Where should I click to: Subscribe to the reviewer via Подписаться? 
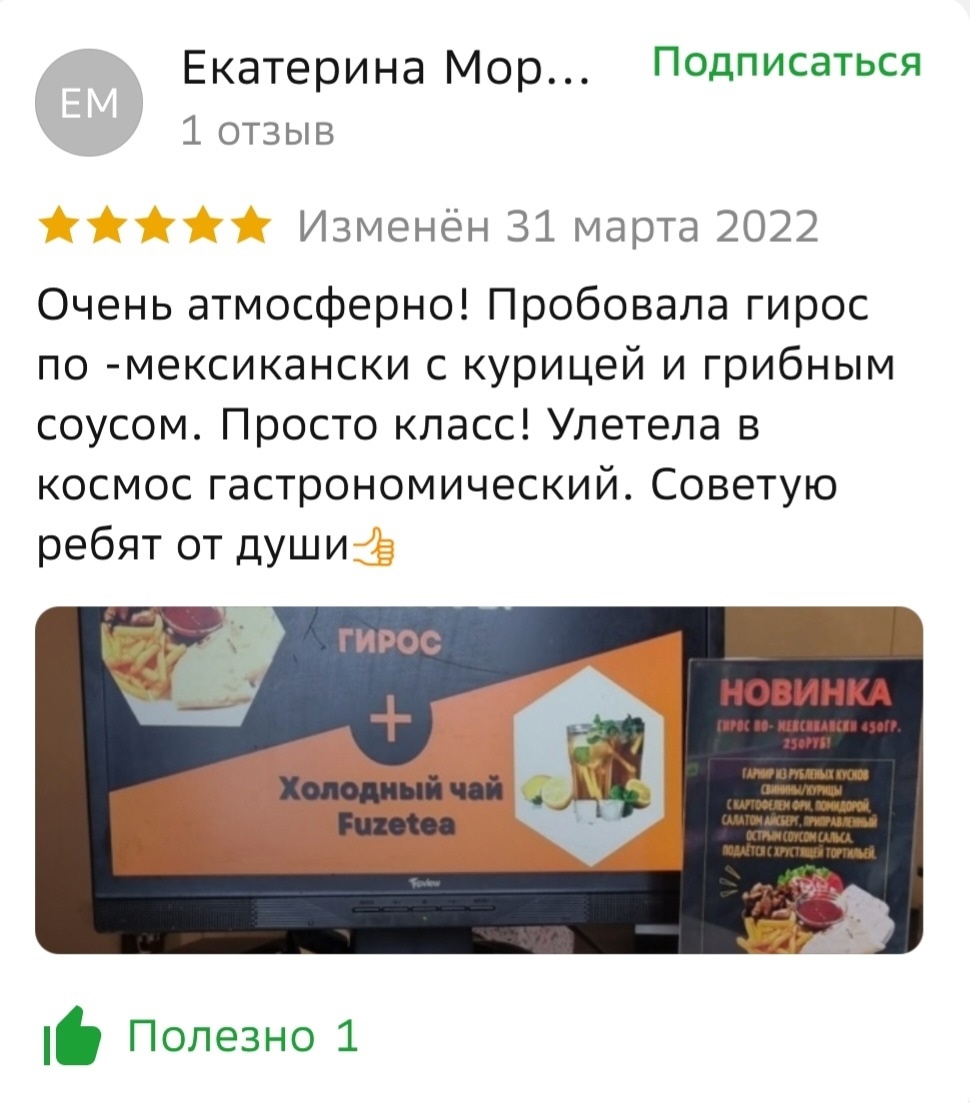coord(786,63)
